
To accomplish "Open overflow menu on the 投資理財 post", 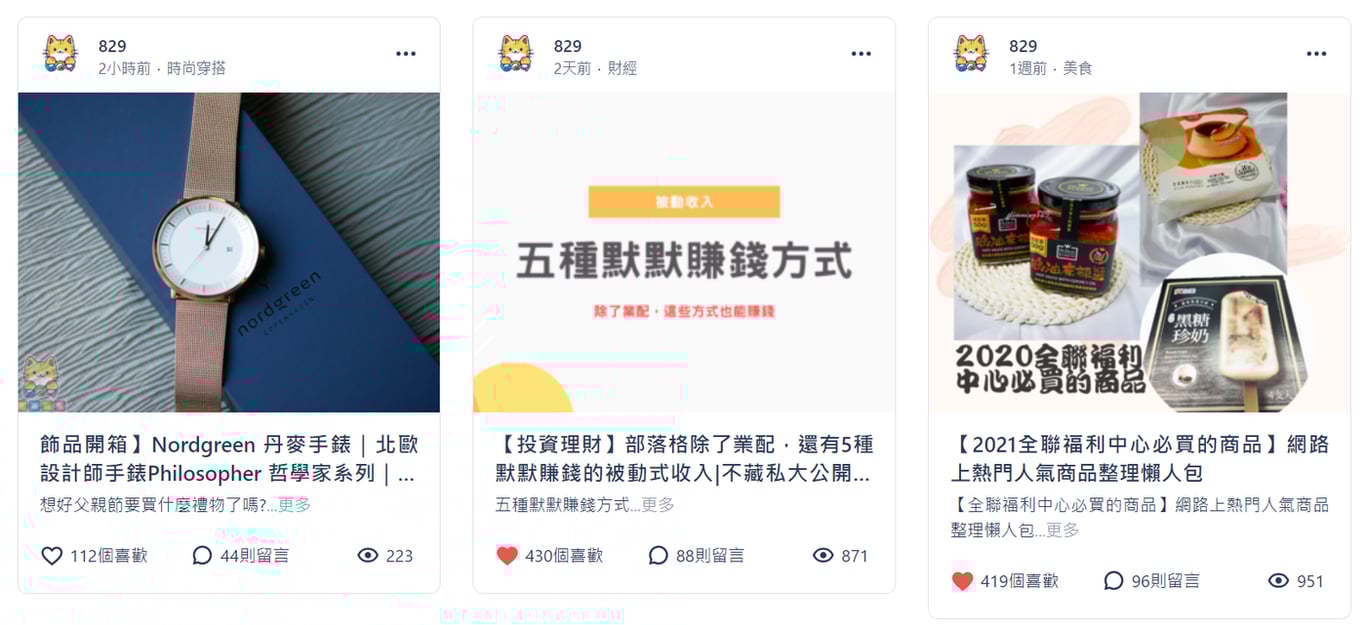I will 861,54.
